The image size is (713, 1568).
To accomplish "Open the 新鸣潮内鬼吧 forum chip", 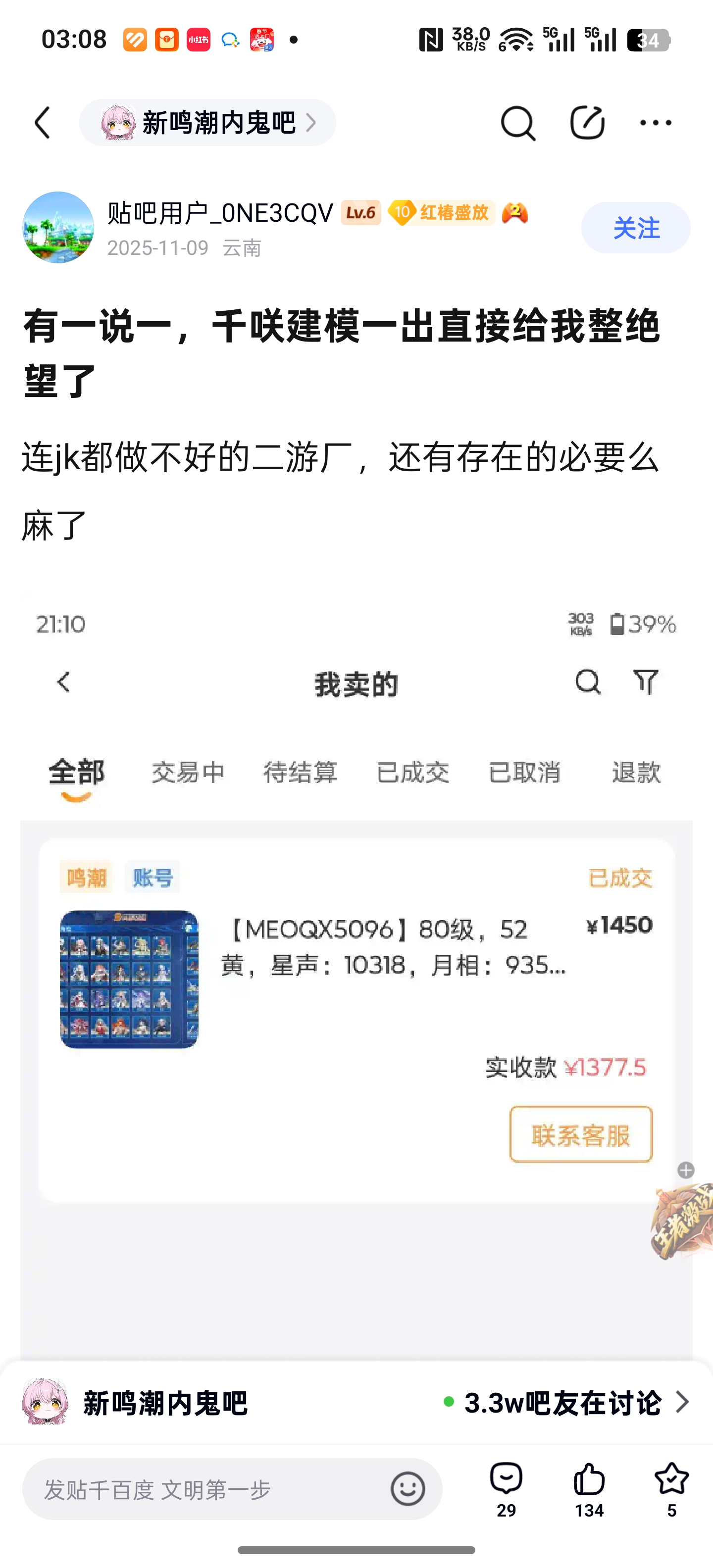I will point(207,123).
